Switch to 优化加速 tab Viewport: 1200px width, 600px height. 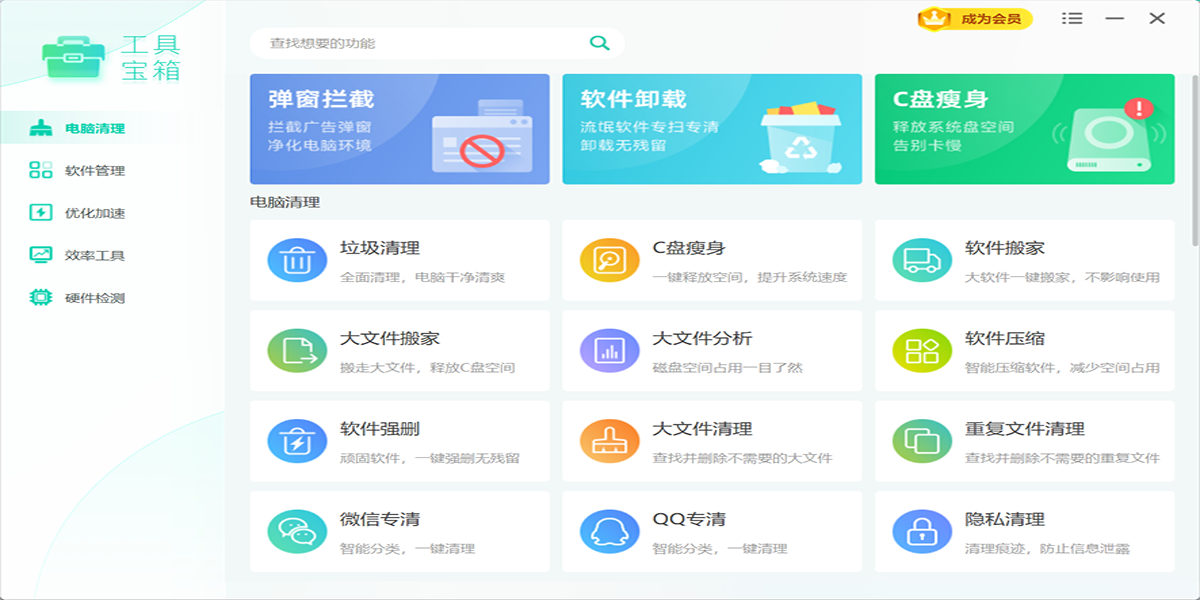tap(94, 213)
